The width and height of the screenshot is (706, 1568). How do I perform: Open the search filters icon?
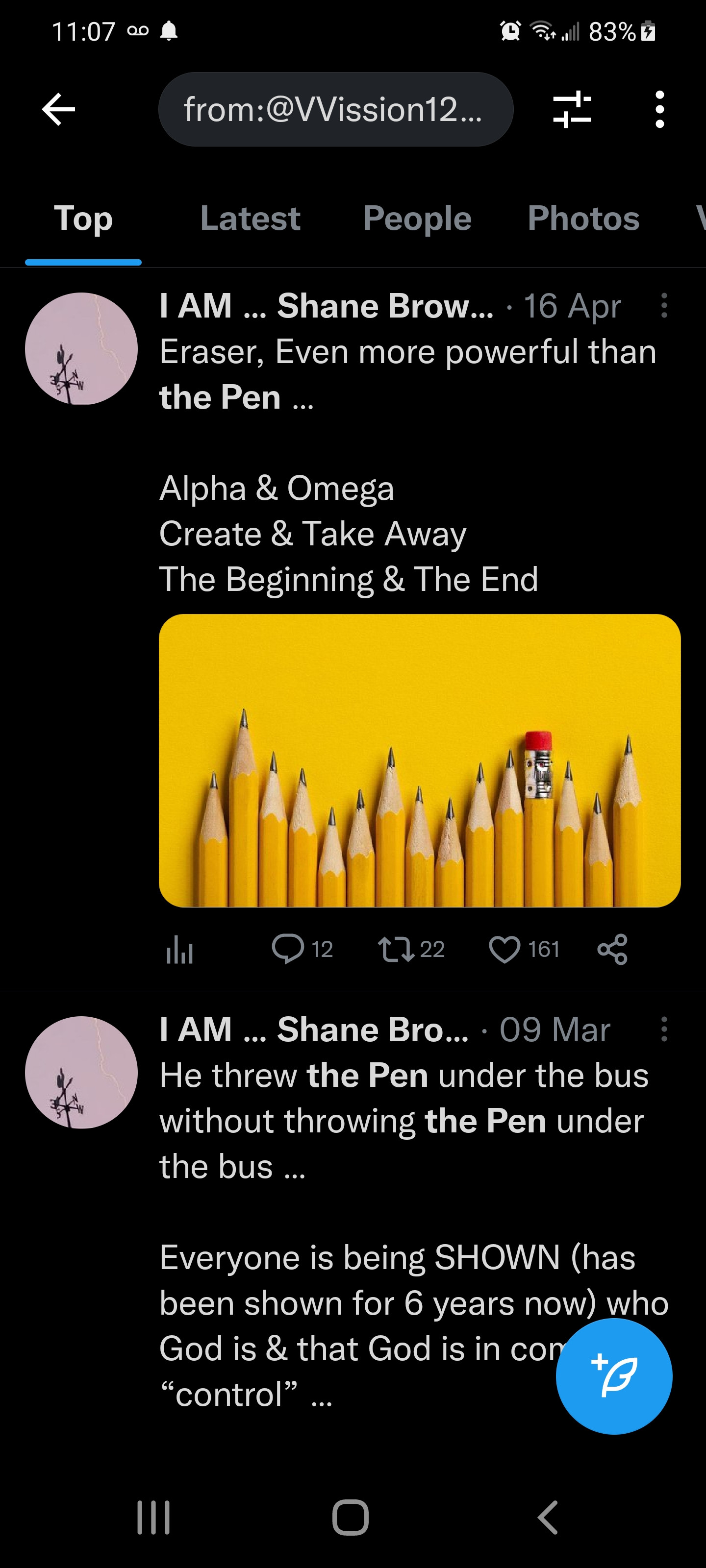[x=571, y=110]
